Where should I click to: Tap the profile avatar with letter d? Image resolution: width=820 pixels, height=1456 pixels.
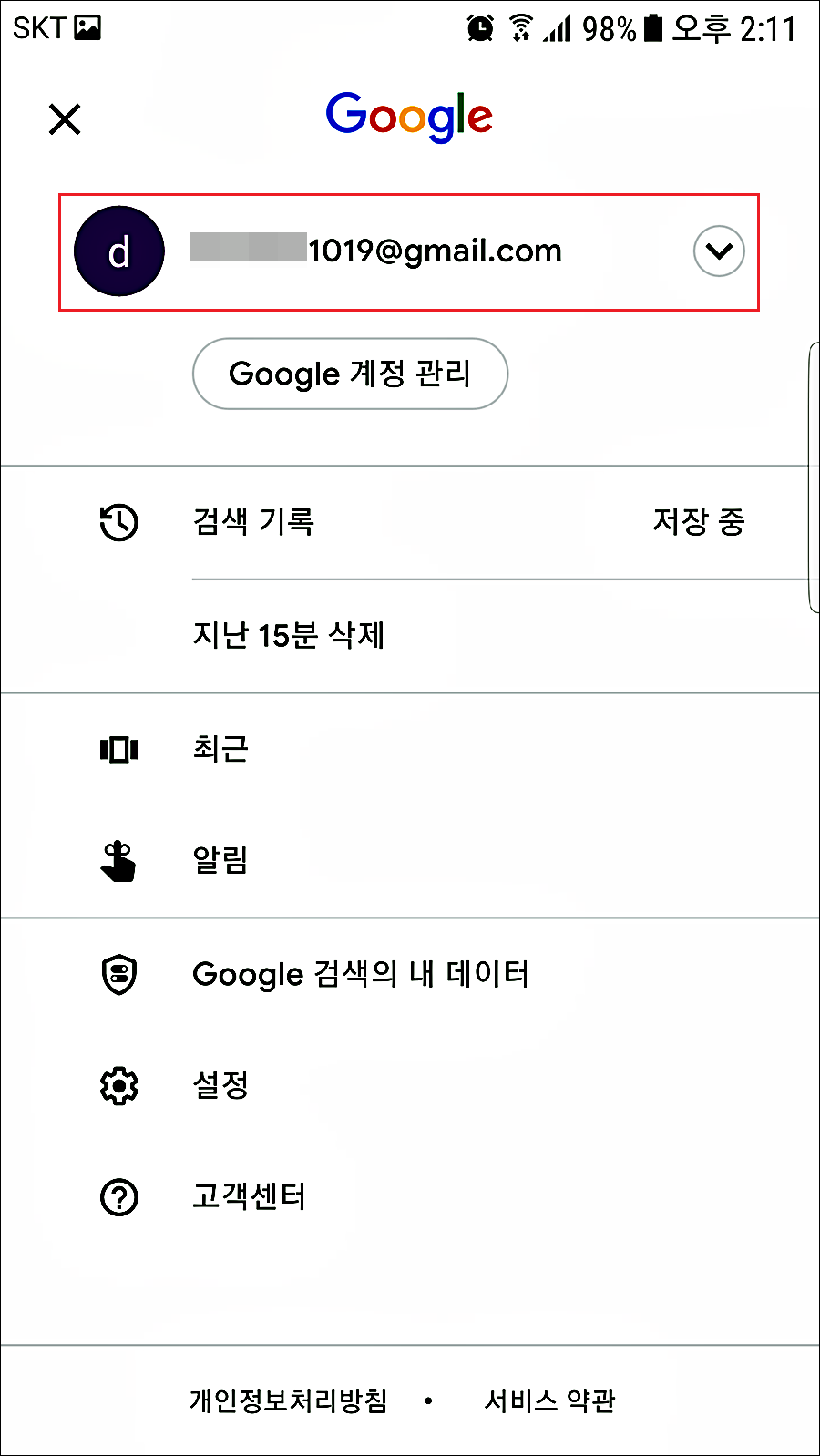(118, 251)
